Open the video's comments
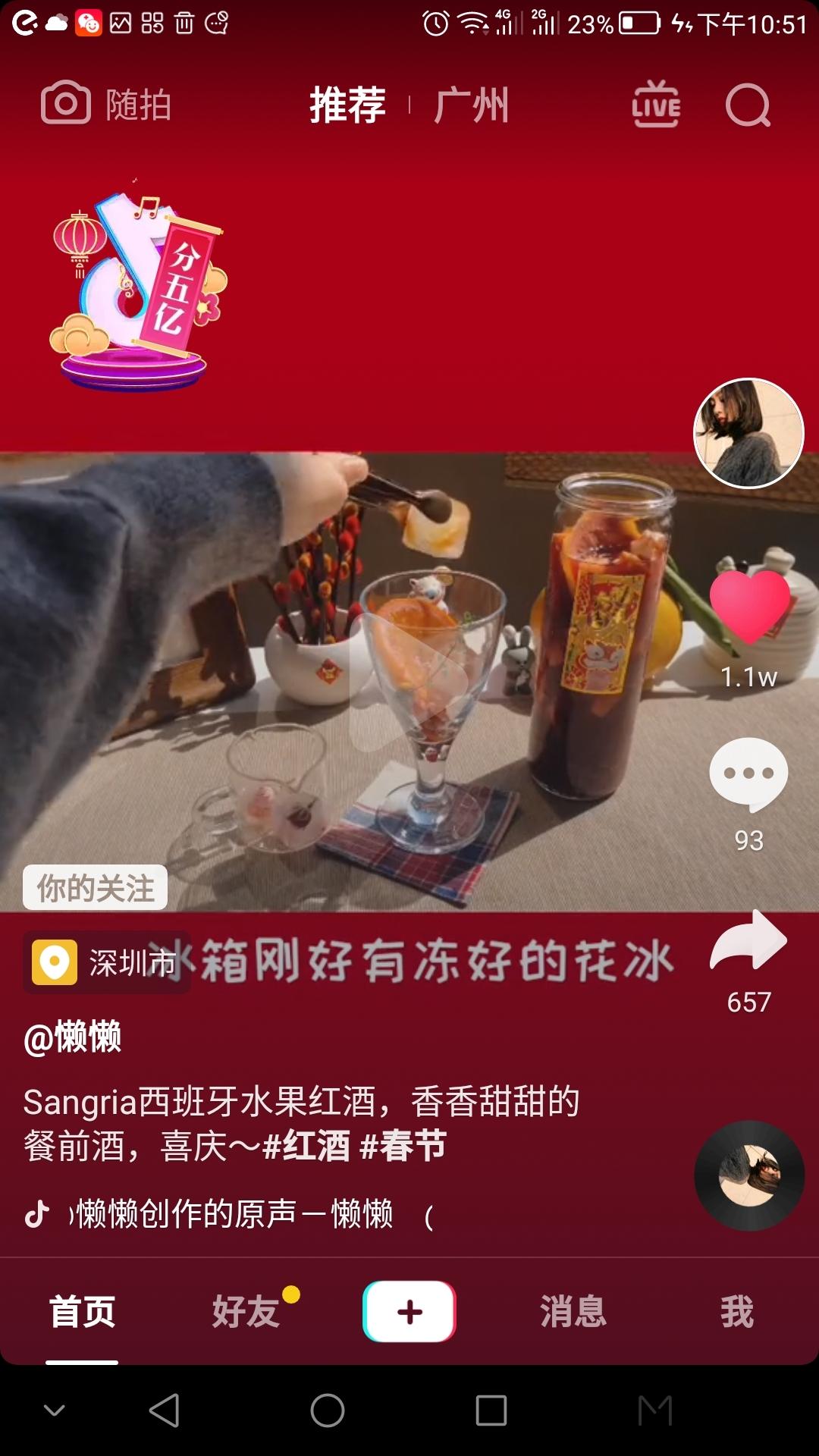819x1456 pixels. tap(748, 775)
